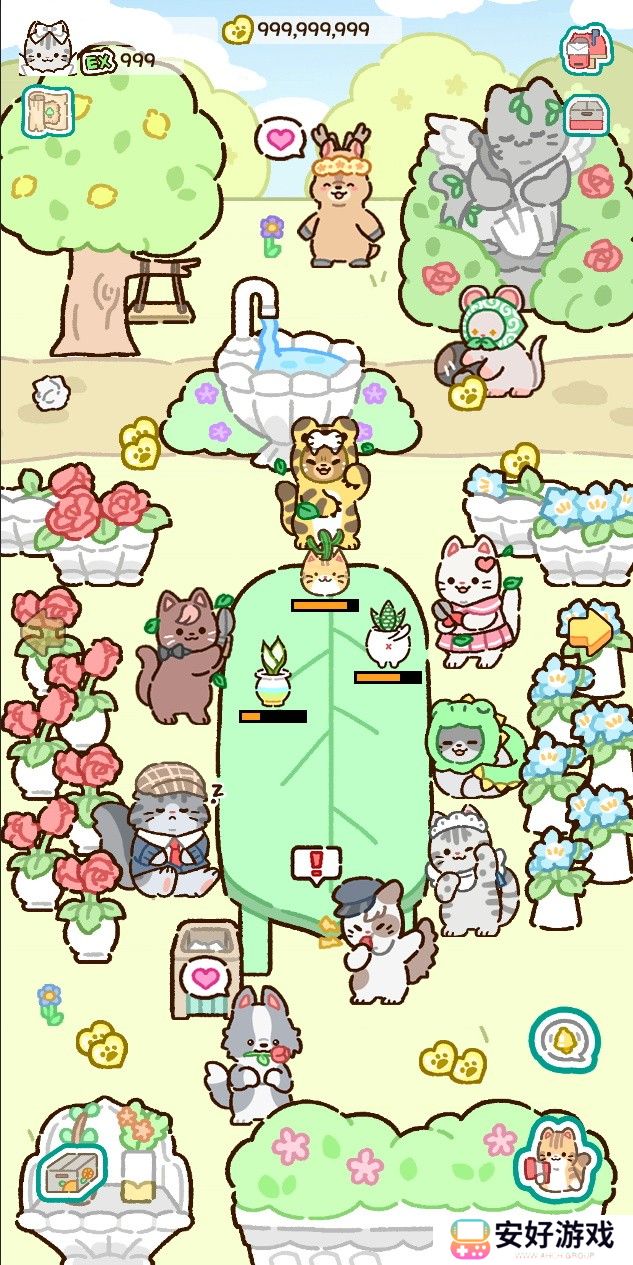
Task: Open the red mailbox
Action: (585, 47)
